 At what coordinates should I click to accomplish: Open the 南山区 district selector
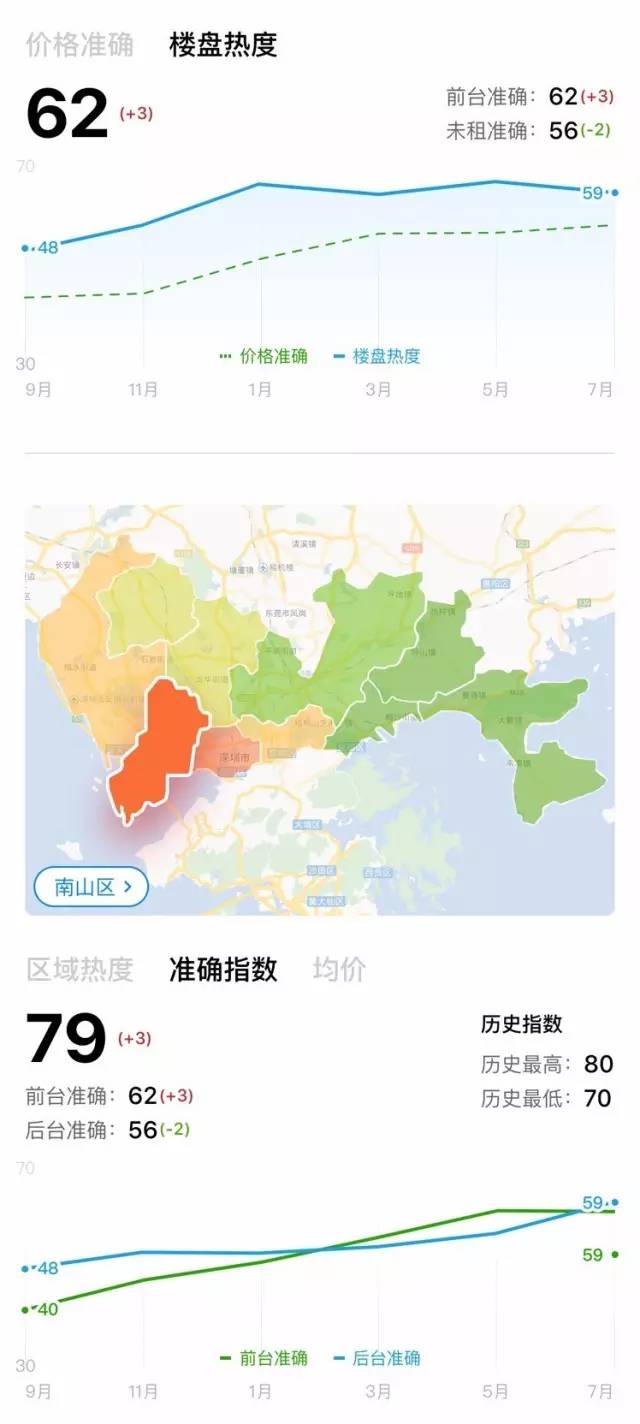(91, 886)
